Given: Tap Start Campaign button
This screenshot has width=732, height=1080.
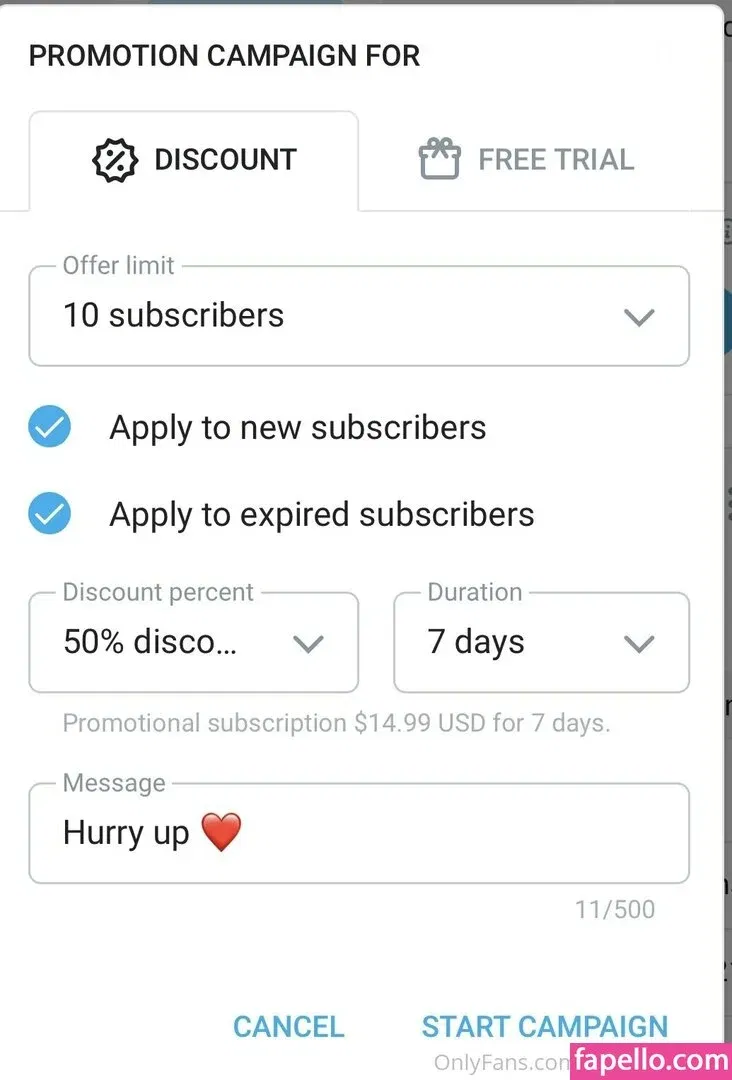Looking at the screenshot, I should [544, 1026].
